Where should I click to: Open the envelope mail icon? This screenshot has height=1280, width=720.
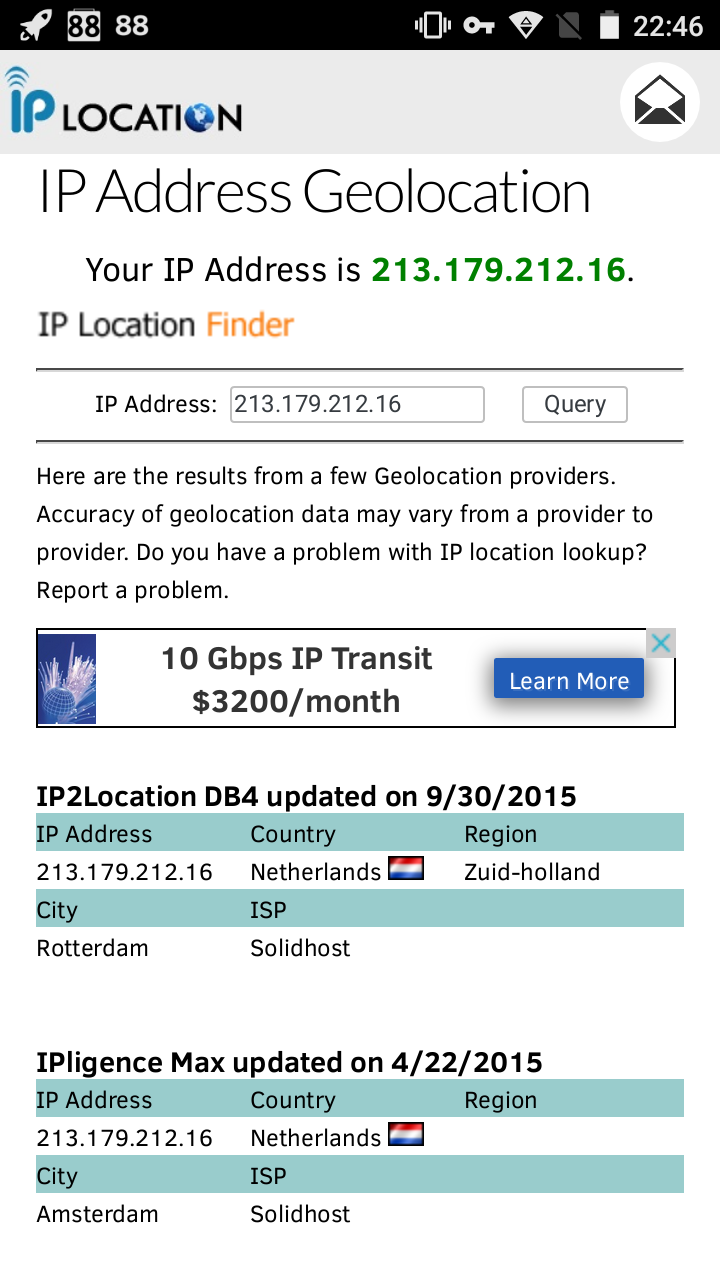tap(659, 102)
